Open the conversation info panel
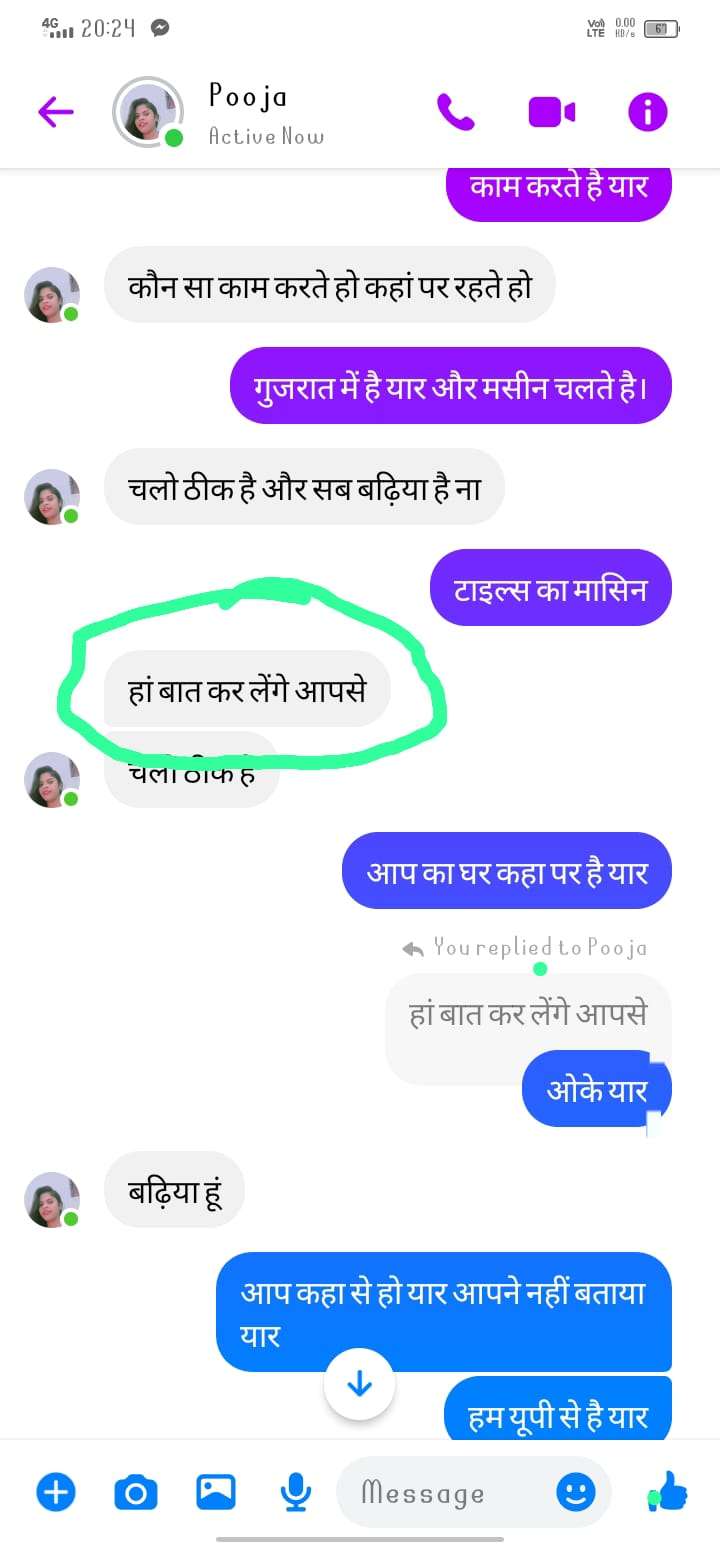The image size is (720, 1544). click(647, 111)
